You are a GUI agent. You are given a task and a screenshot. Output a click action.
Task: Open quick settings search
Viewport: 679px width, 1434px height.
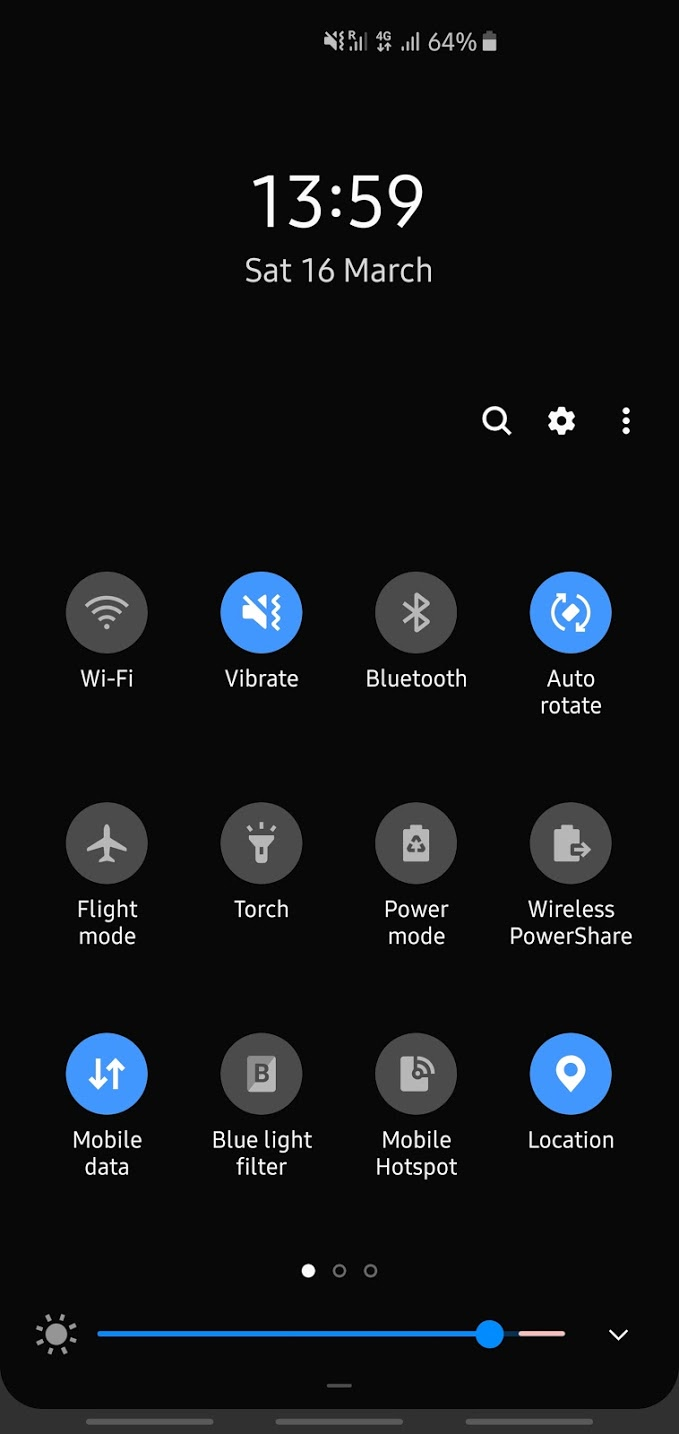pos(496,421)
